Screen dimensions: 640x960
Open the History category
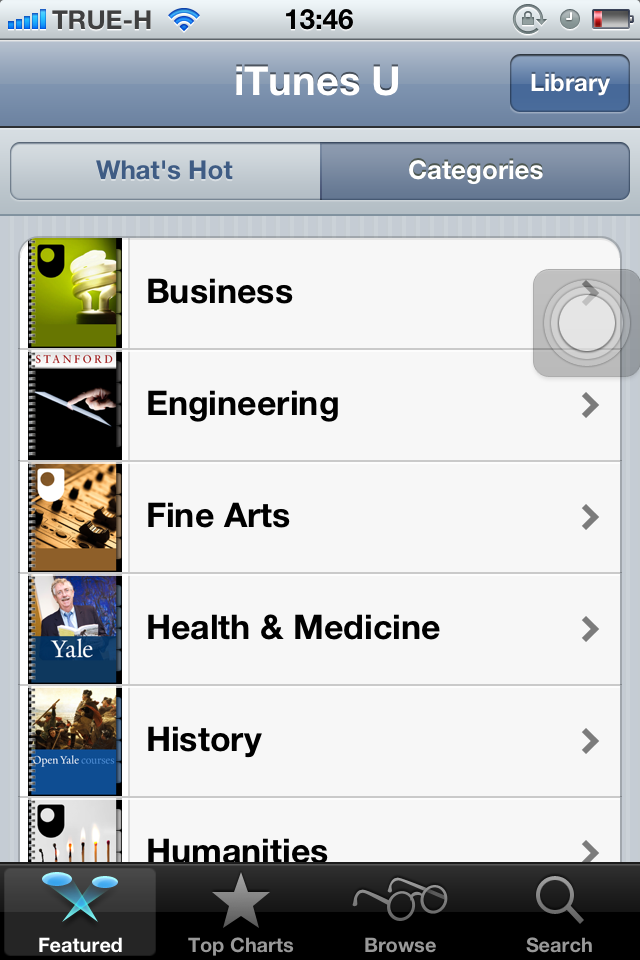tap(320, 740)
